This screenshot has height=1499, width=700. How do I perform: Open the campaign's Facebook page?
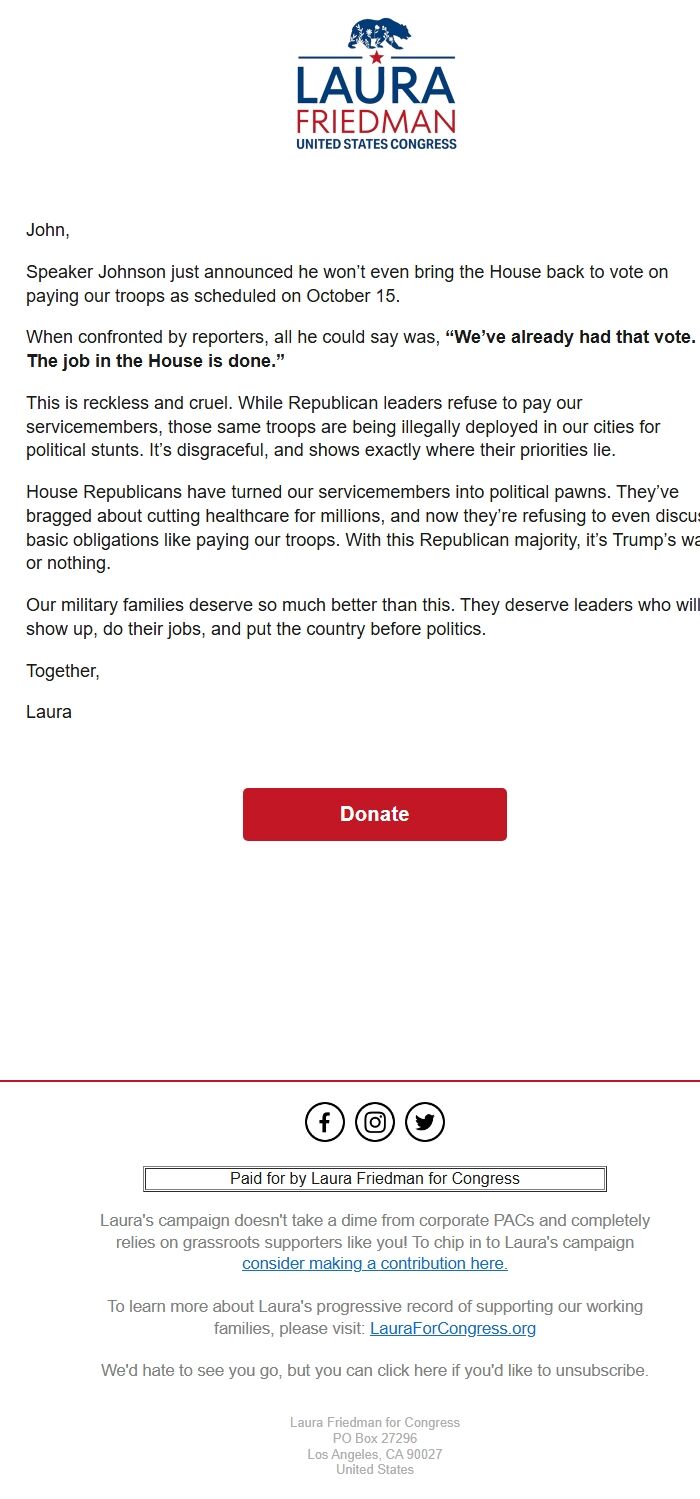(x=325, y=1122)
